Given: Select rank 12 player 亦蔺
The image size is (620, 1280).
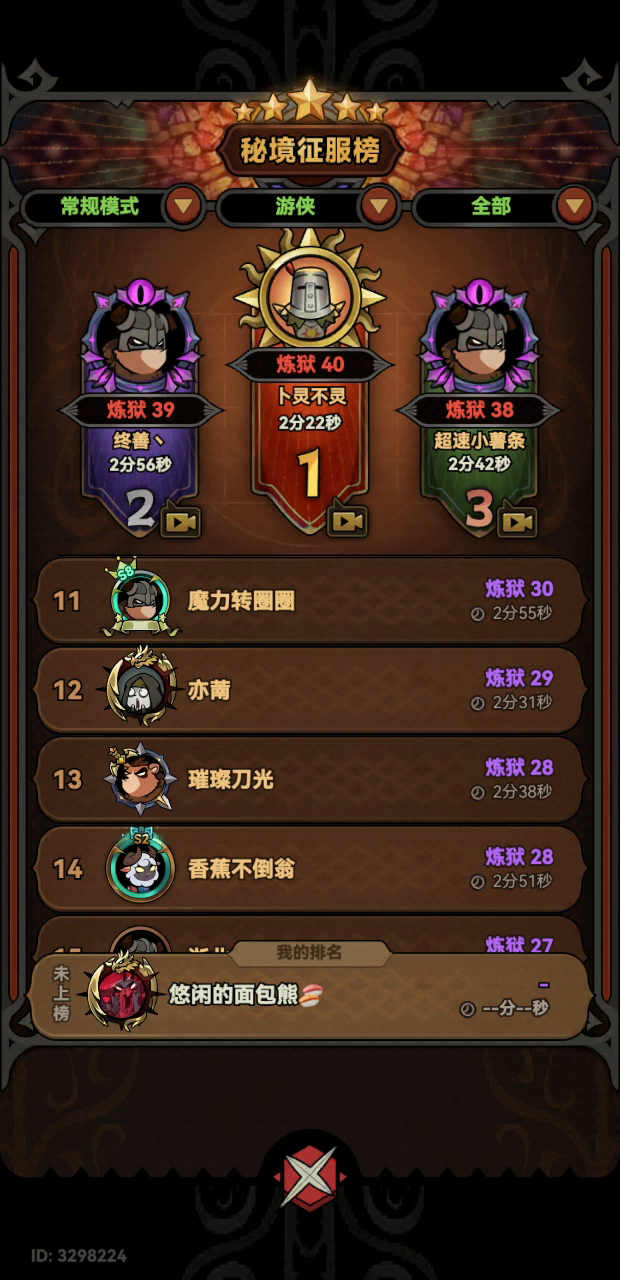Looking at the screenshot, I should 310,690.
